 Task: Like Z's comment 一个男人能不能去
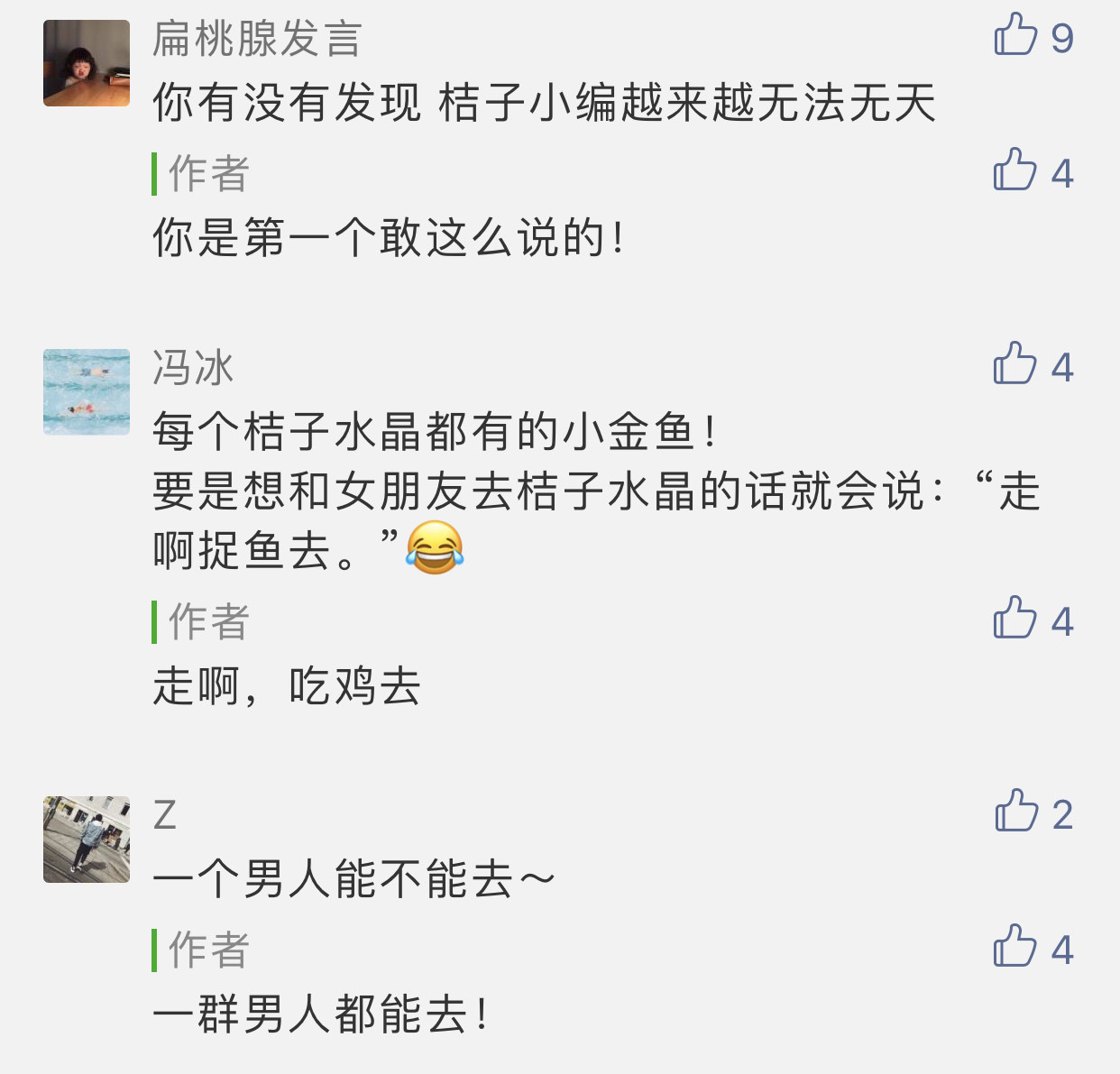coord(1016,812)
